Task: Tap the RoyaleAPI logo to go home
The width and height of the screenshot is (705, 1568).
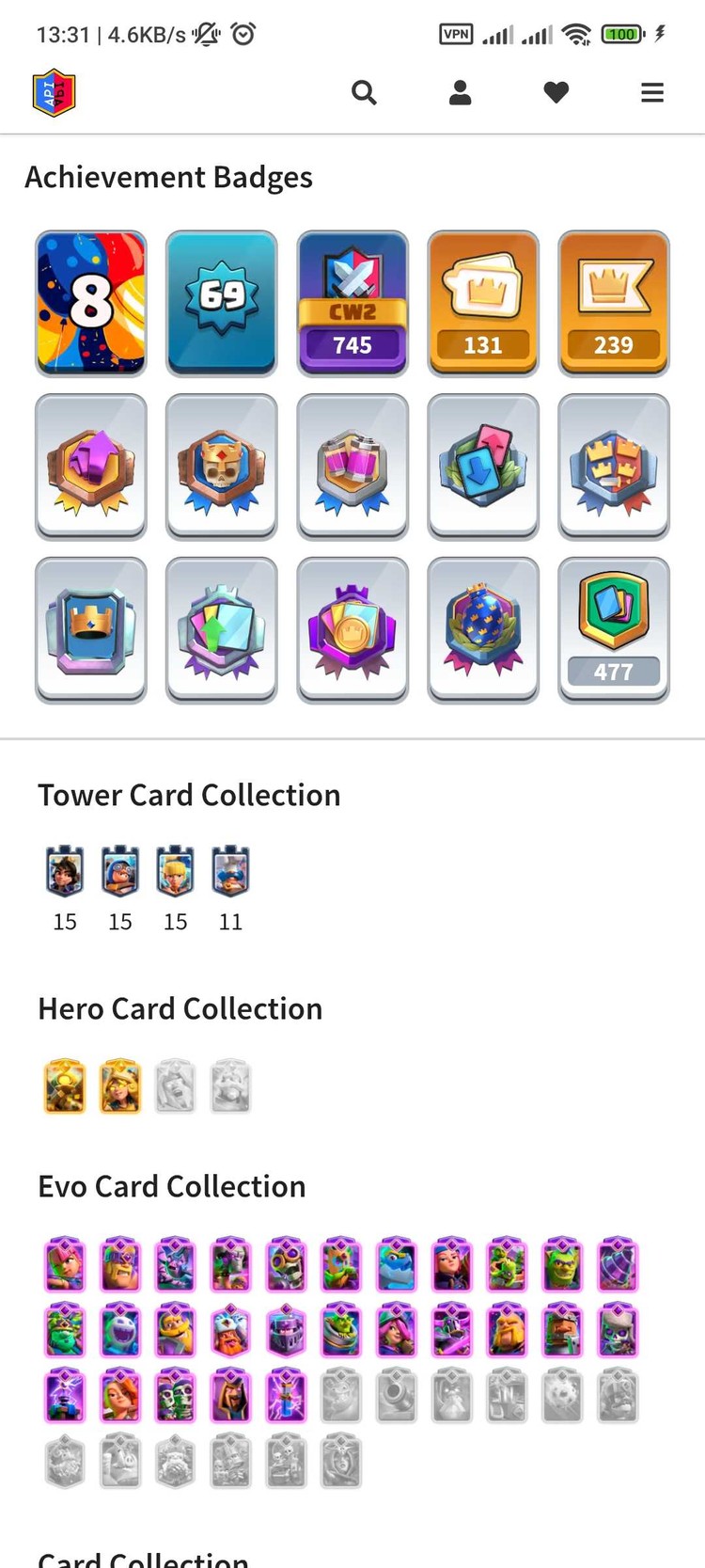Action: tap(55, 92)
